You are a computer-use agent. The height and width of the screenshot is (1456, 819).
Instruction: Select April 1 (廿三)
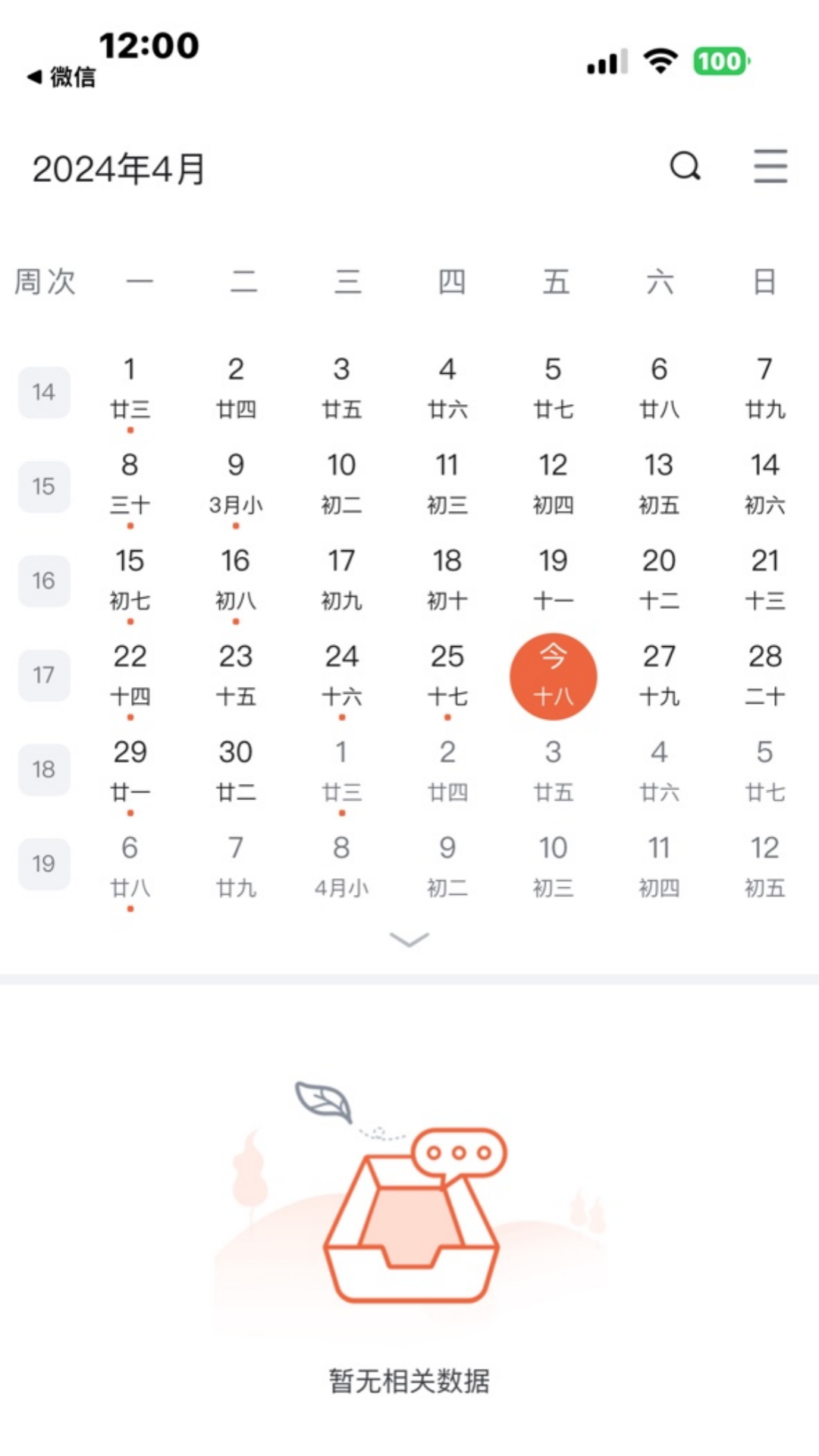click(x=130, y=388)
